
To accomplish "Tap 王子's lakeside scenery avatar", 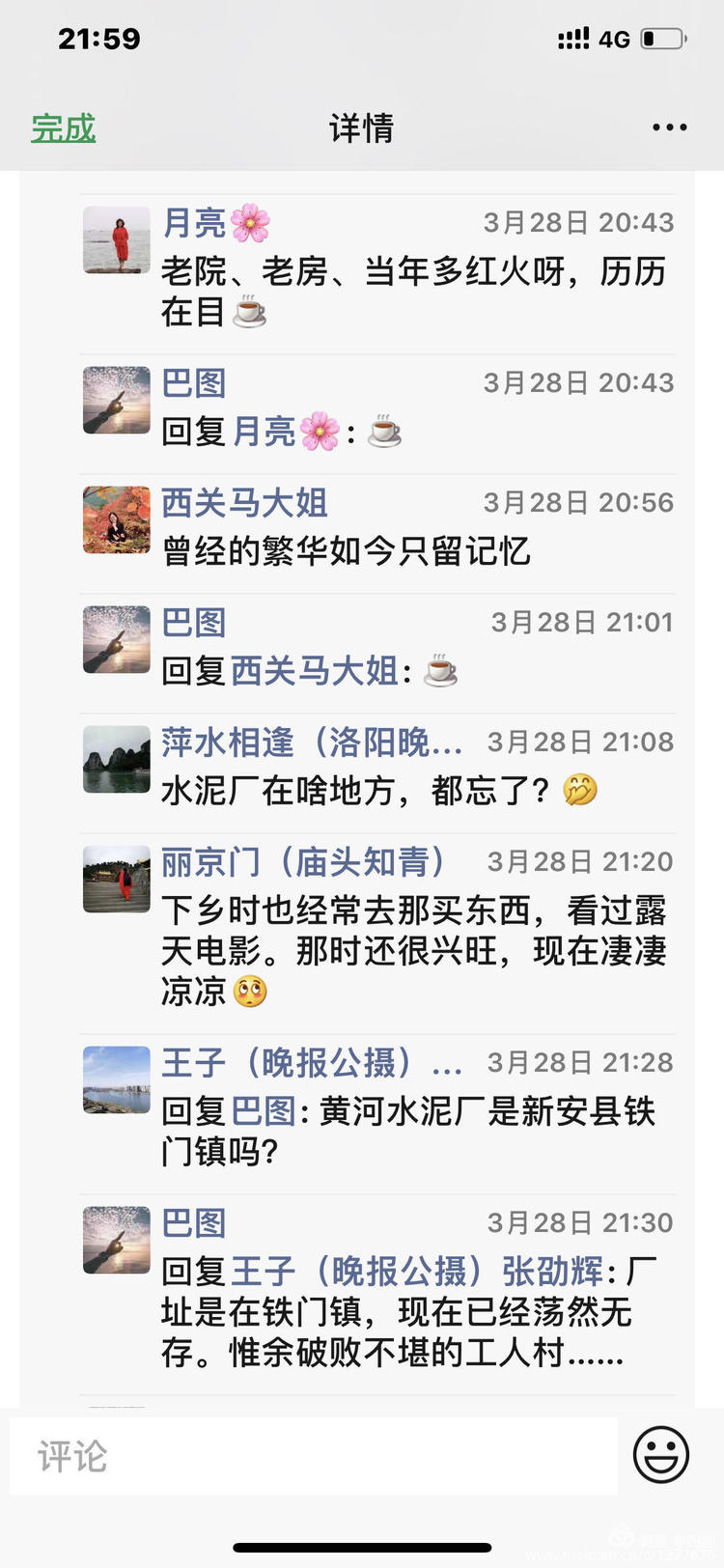I will tap(116, 1080).
